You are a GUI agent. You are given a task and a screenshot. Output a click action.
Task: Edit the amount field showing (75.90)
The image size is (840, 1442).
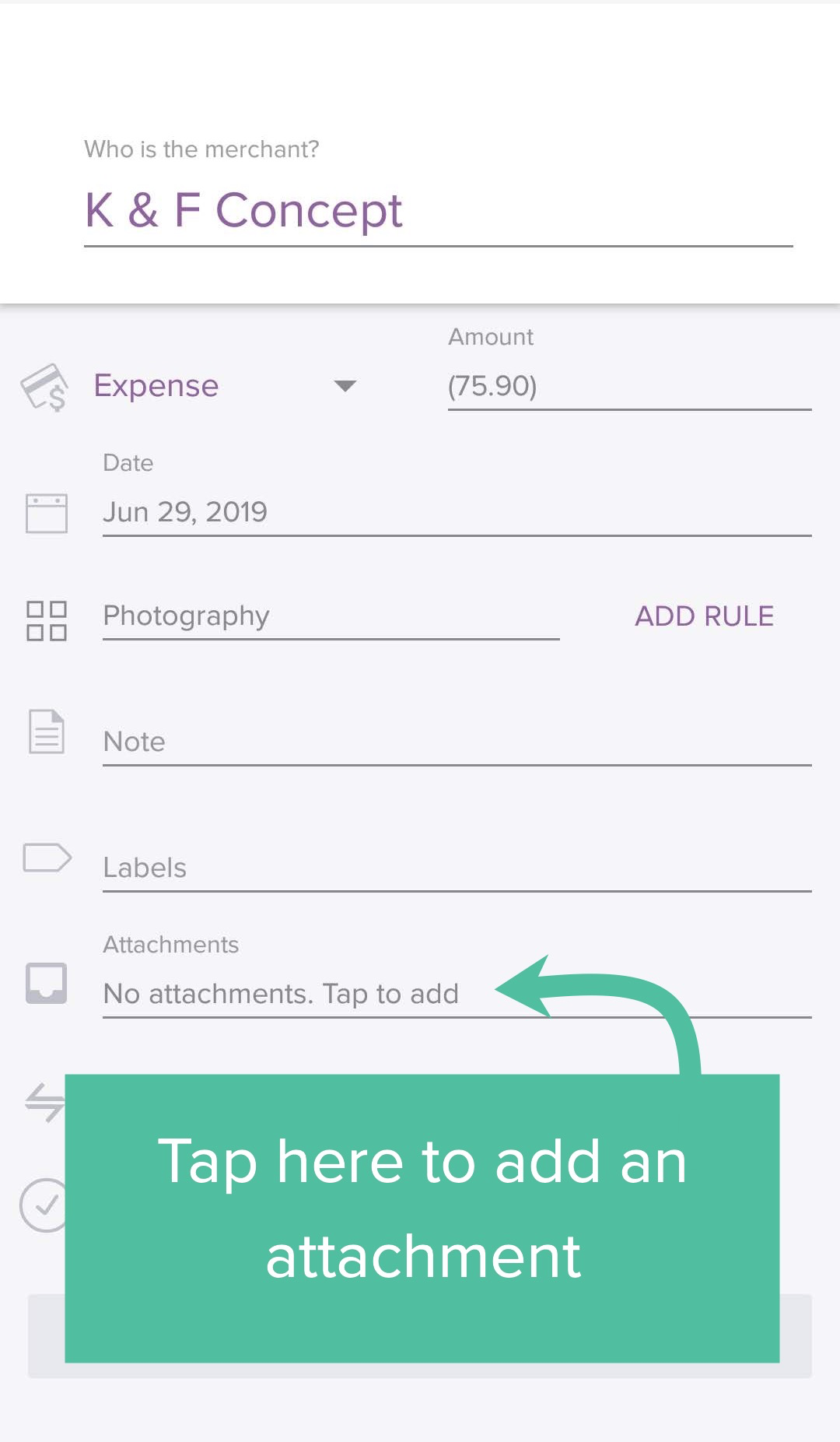627,386
